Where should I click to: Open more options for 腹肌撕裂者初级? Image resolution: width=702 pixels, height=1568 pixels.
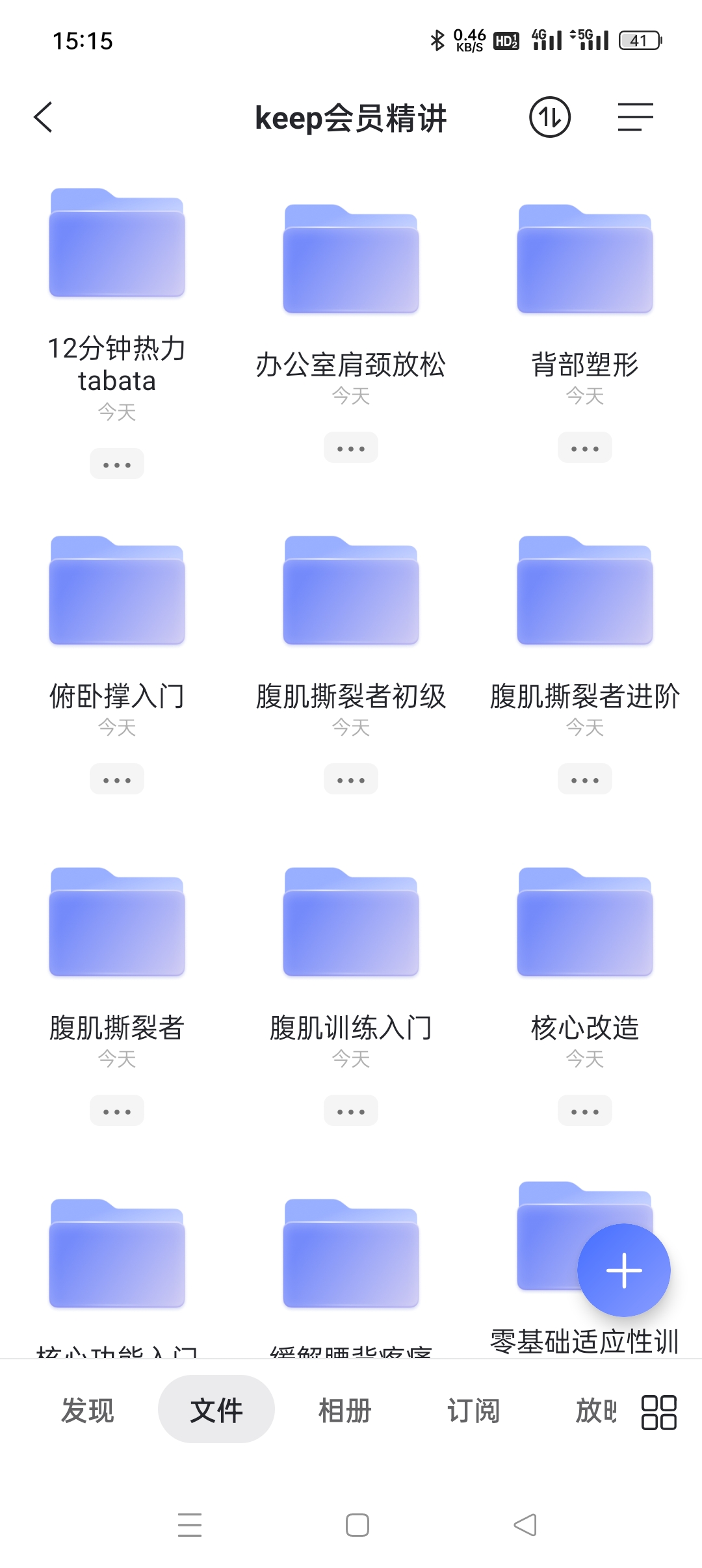pyautogui.click(x=351, y=779)
